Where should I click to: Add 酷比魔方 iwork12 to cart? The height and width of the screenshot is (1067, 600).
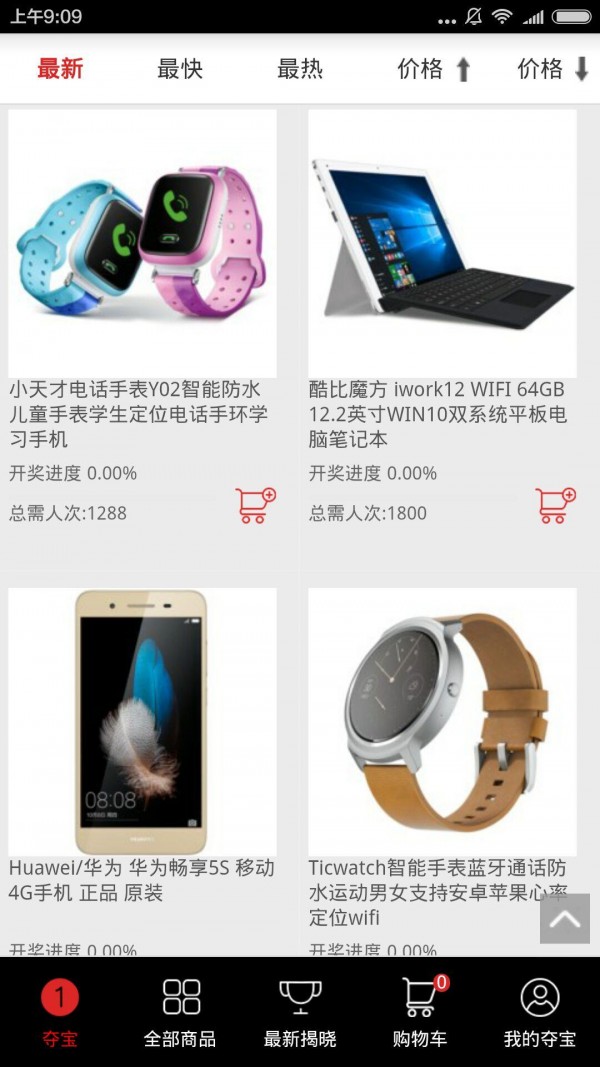(x=555, y=506)
